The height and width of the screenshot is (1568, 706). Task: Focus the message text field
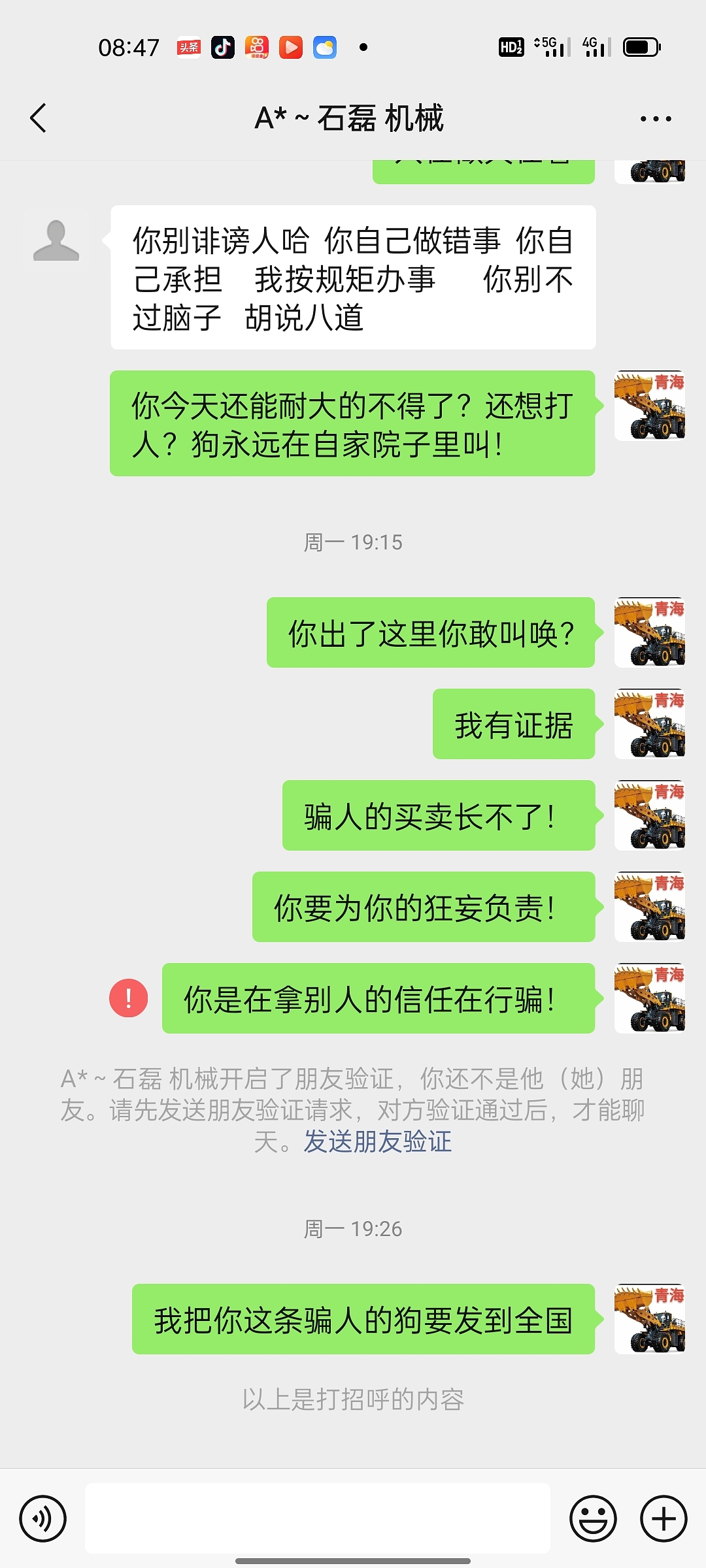click(x=318, y=1518)
